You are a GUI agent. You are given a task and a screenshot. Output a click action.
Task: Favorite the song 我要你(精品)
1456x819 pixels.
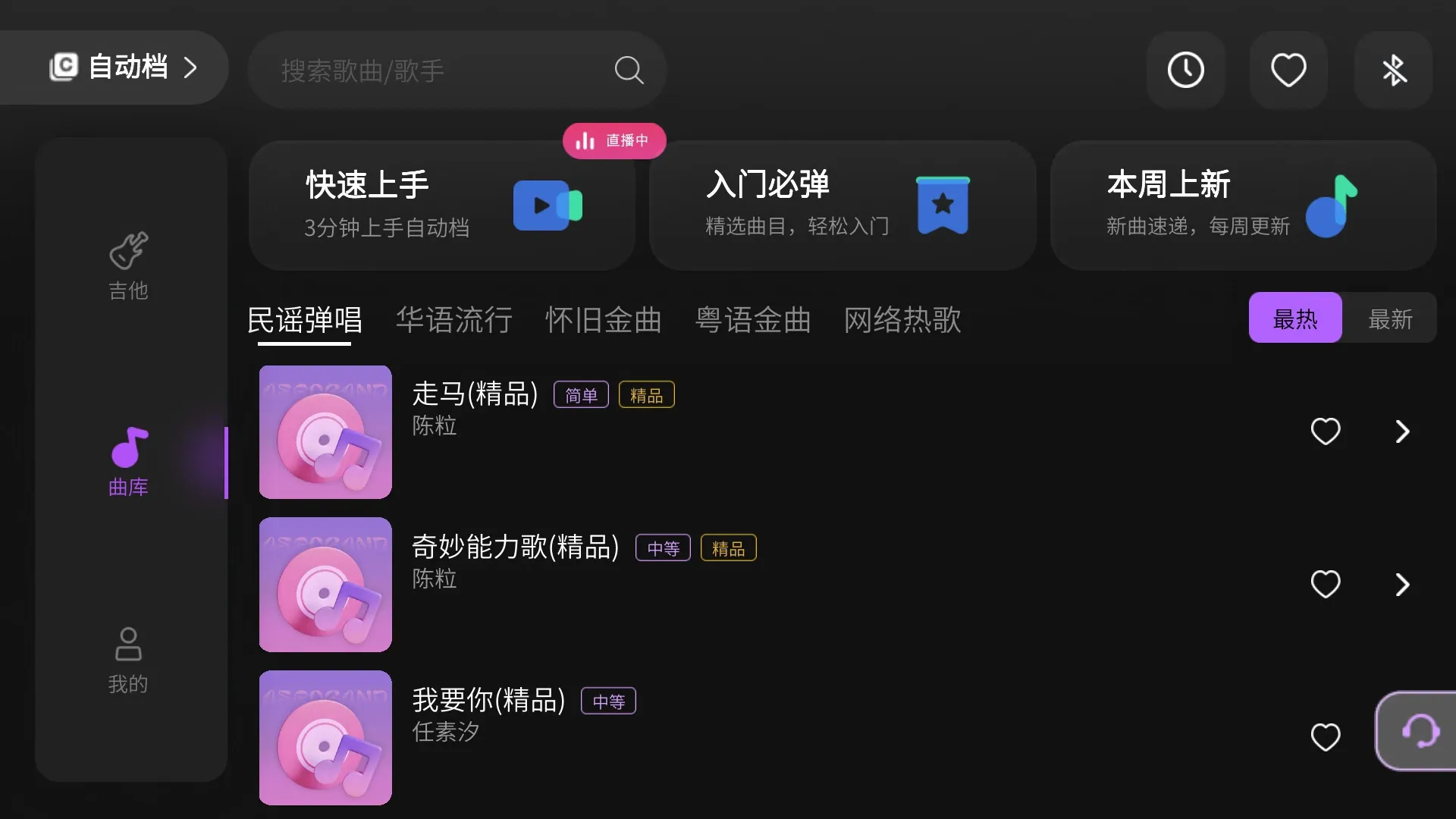tap(1325, 737)
